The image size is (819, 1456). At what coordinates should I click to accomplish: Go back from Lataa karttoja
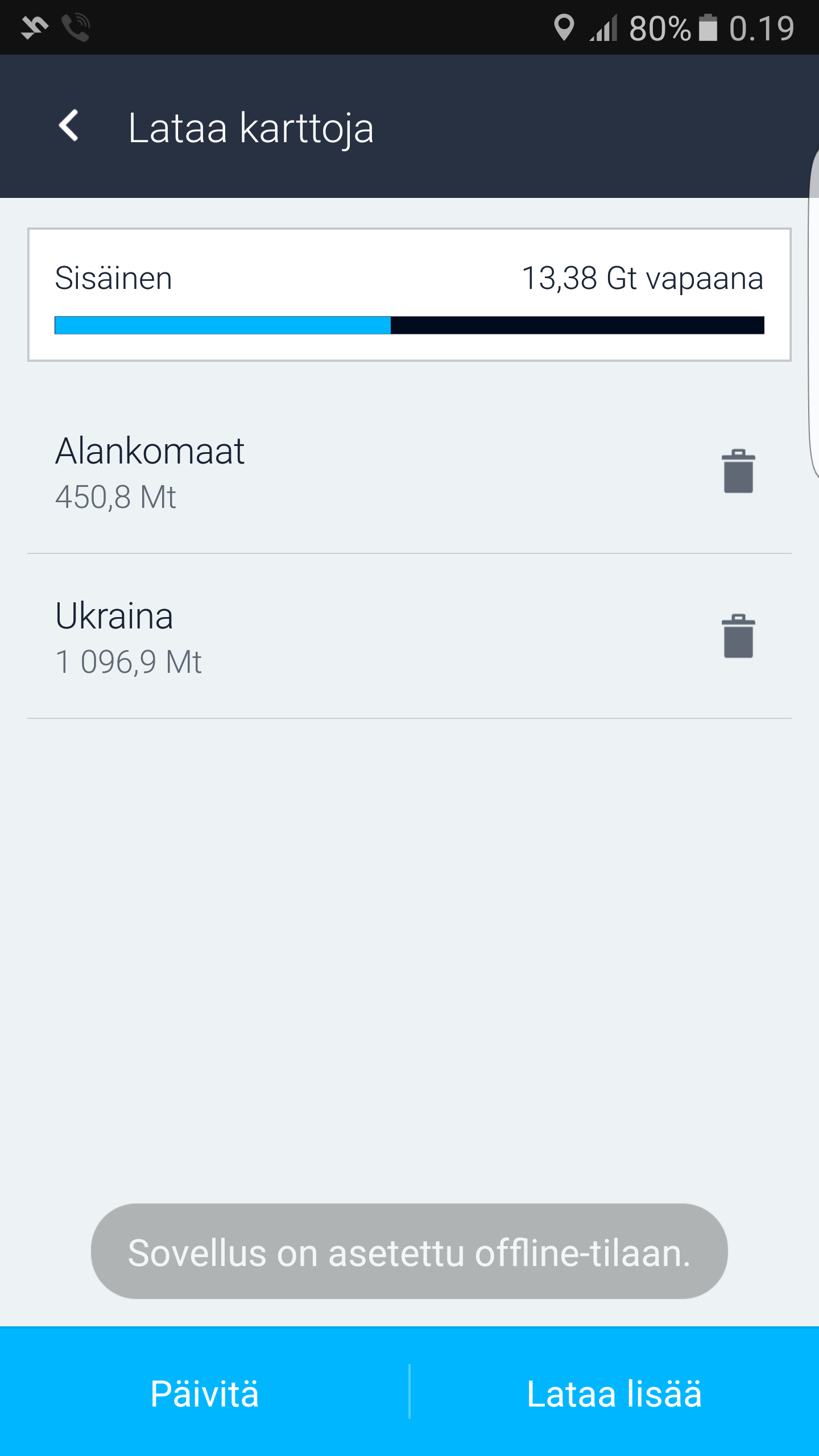pos(69,126)
